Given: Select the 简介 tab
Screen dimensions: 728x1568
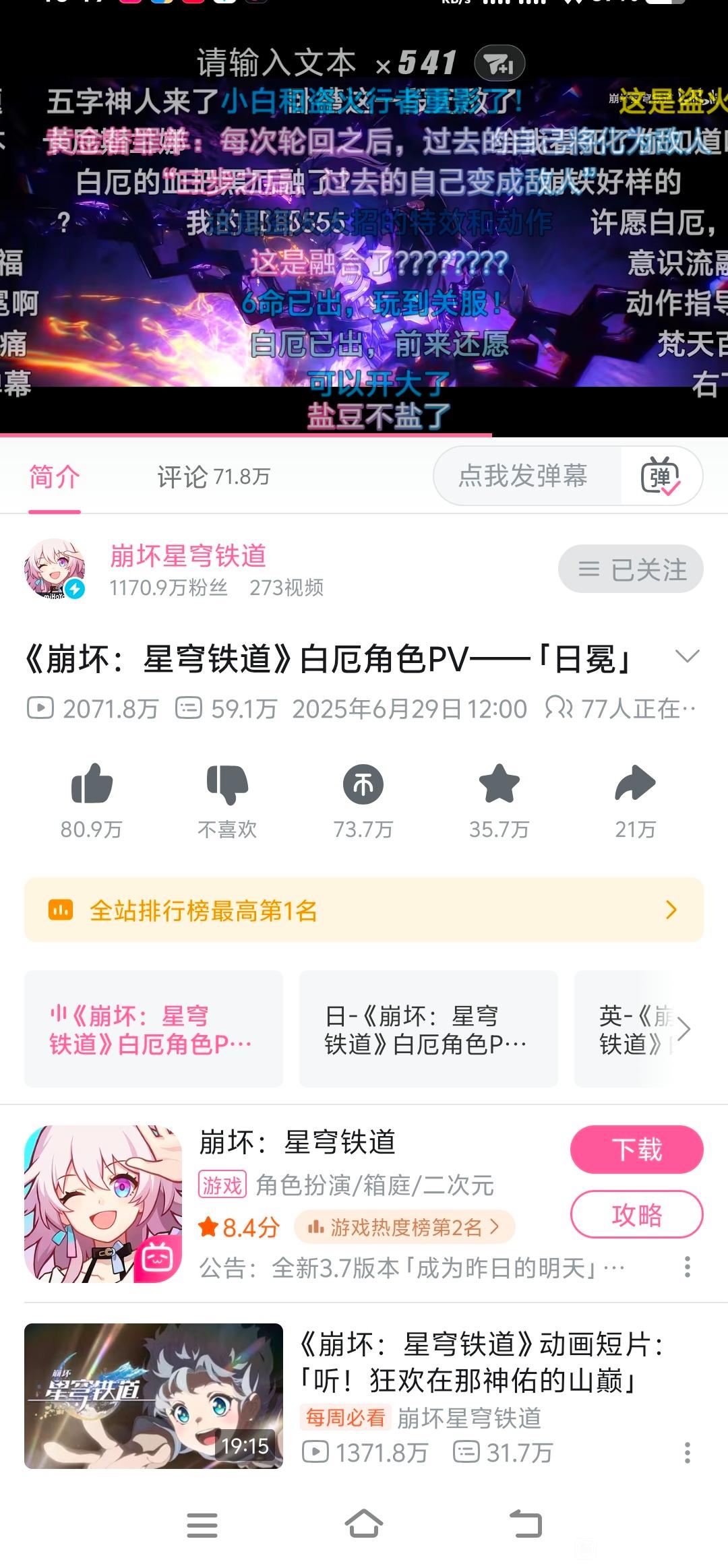Looking at the screenshot, I should 55,477.
